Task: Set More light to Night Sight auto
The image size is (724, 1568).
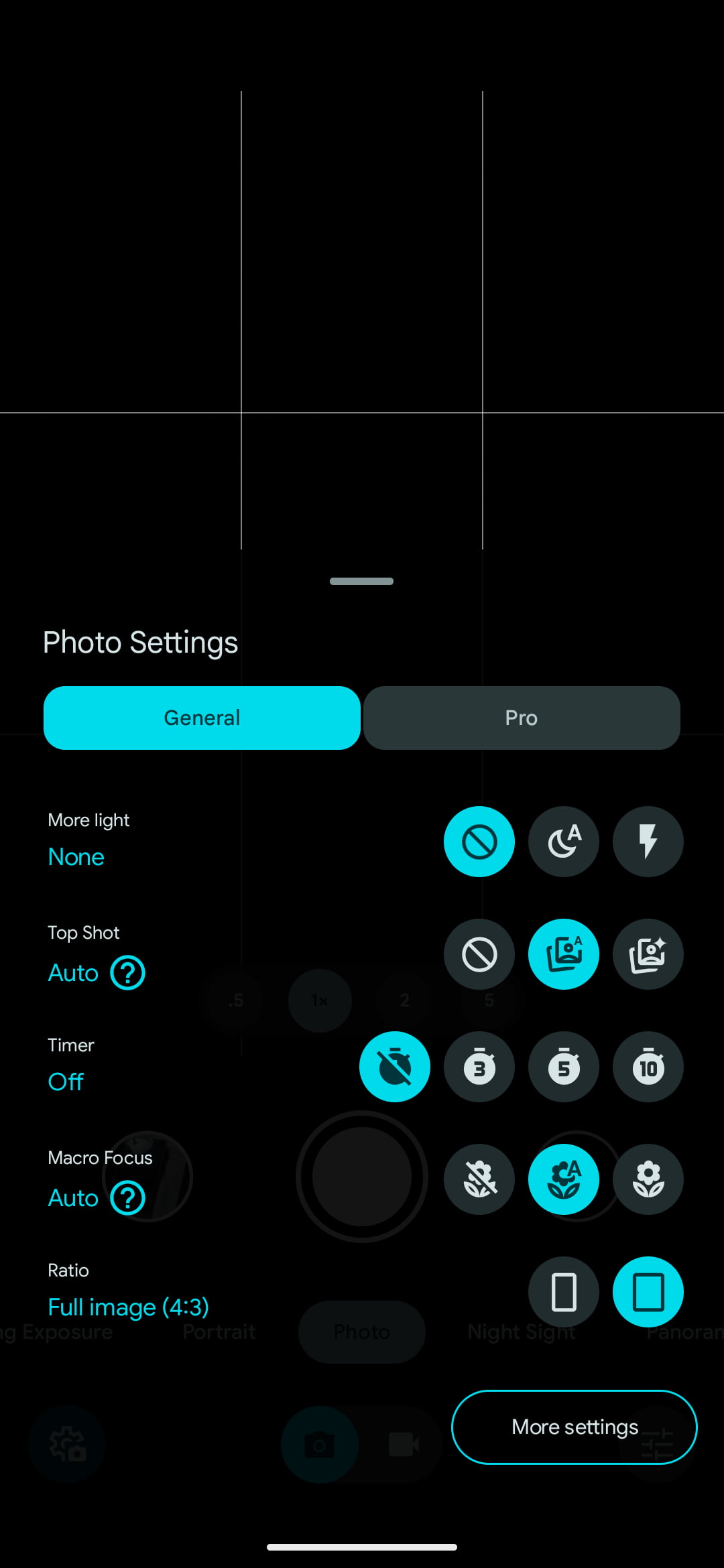Action: [564, 842]
